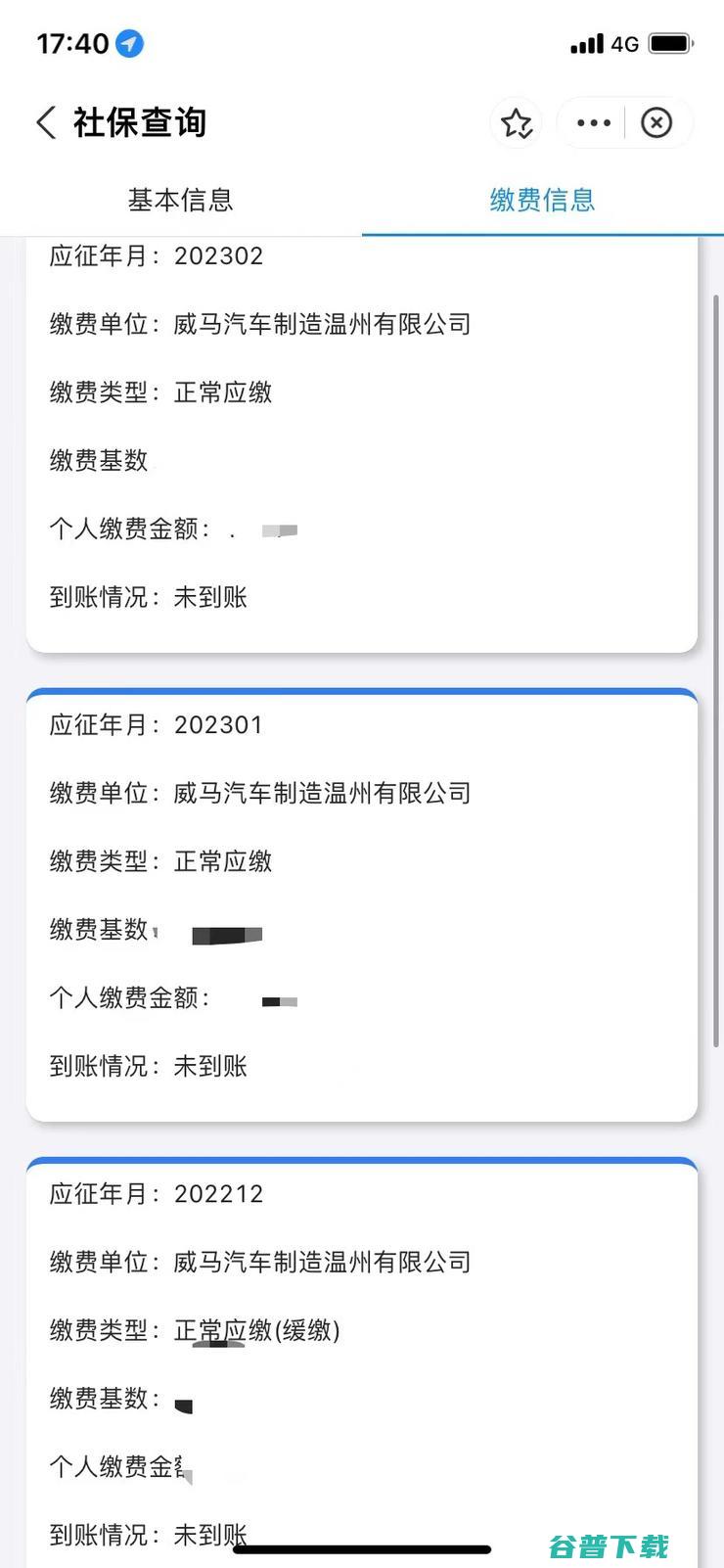Image resolution: width=724 pixels, height=1568 pixels.
Task: Tap the circled X to exit the mini-program
Action: (x=656, y=123)
